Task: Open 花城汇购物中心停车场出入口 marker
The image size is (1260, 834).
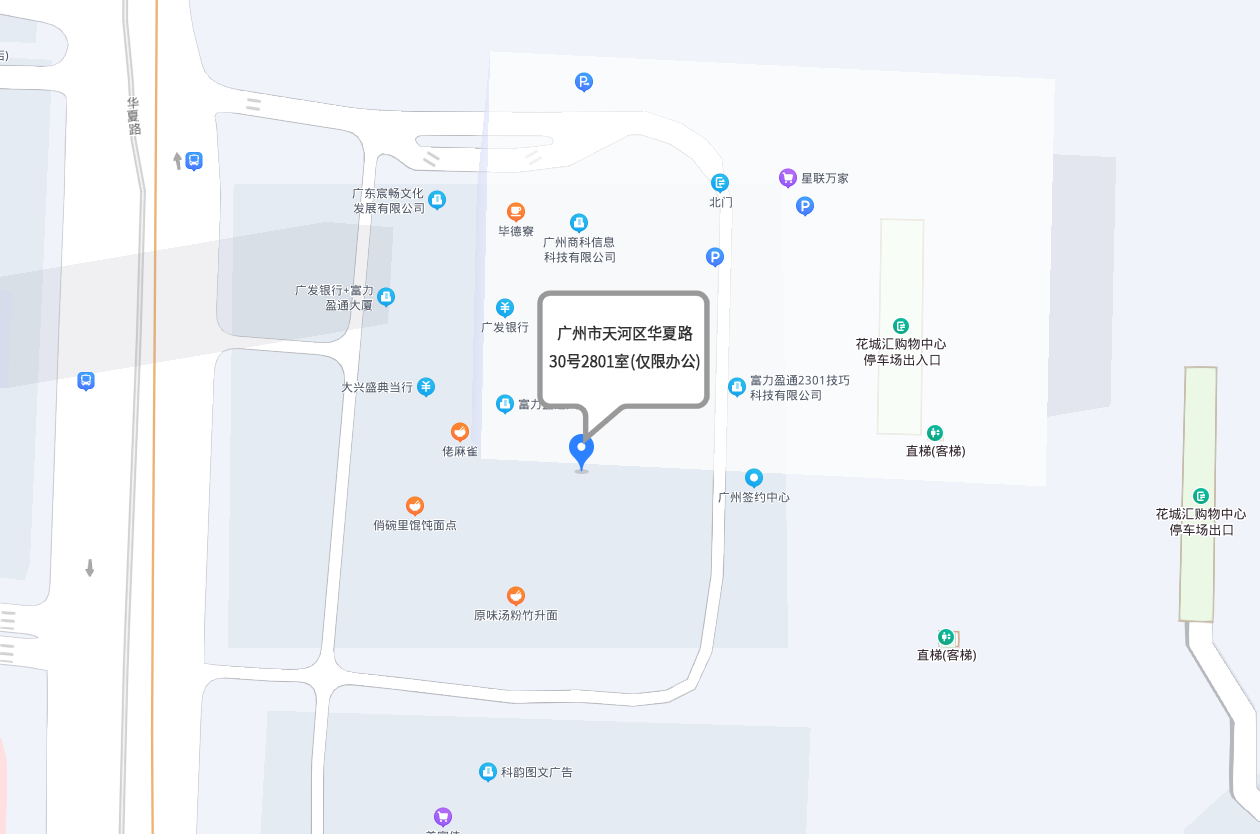Action: point(901,326)
